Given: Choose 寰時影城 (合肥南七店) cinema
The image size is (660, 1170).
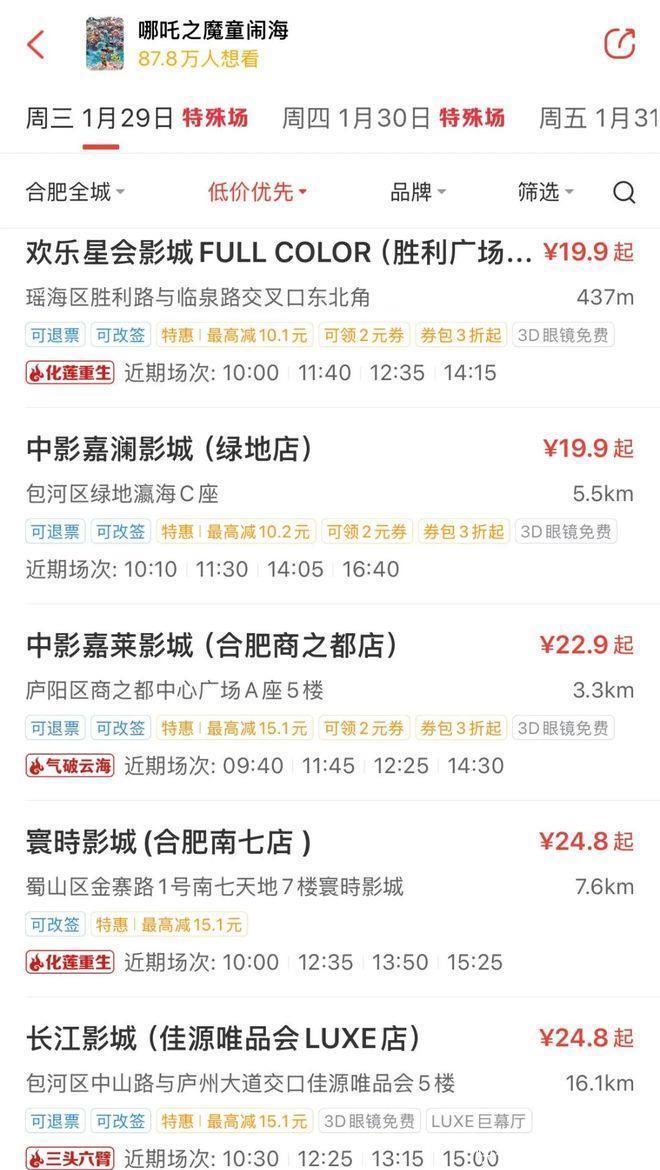Looking at the screenshot, I should coord(168,842).
